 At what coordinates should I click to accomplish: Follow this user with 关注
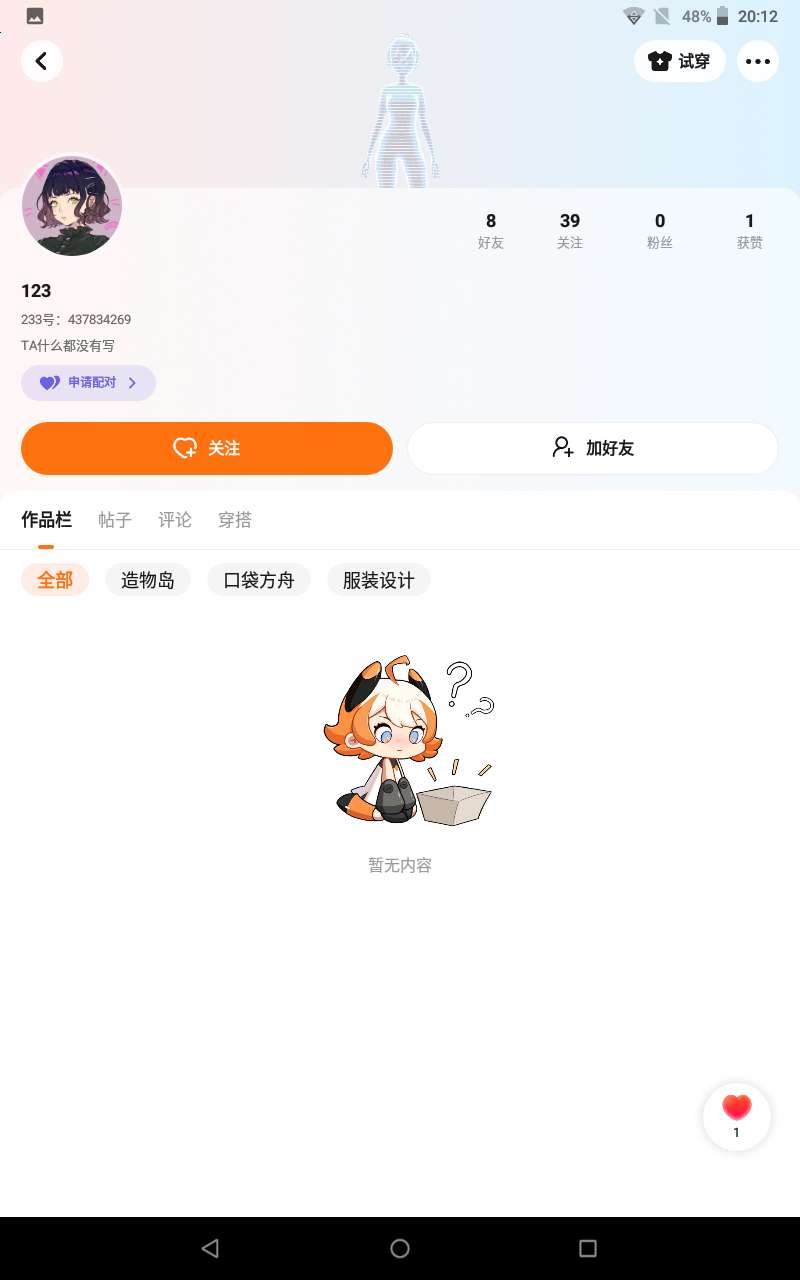(207, 448)
